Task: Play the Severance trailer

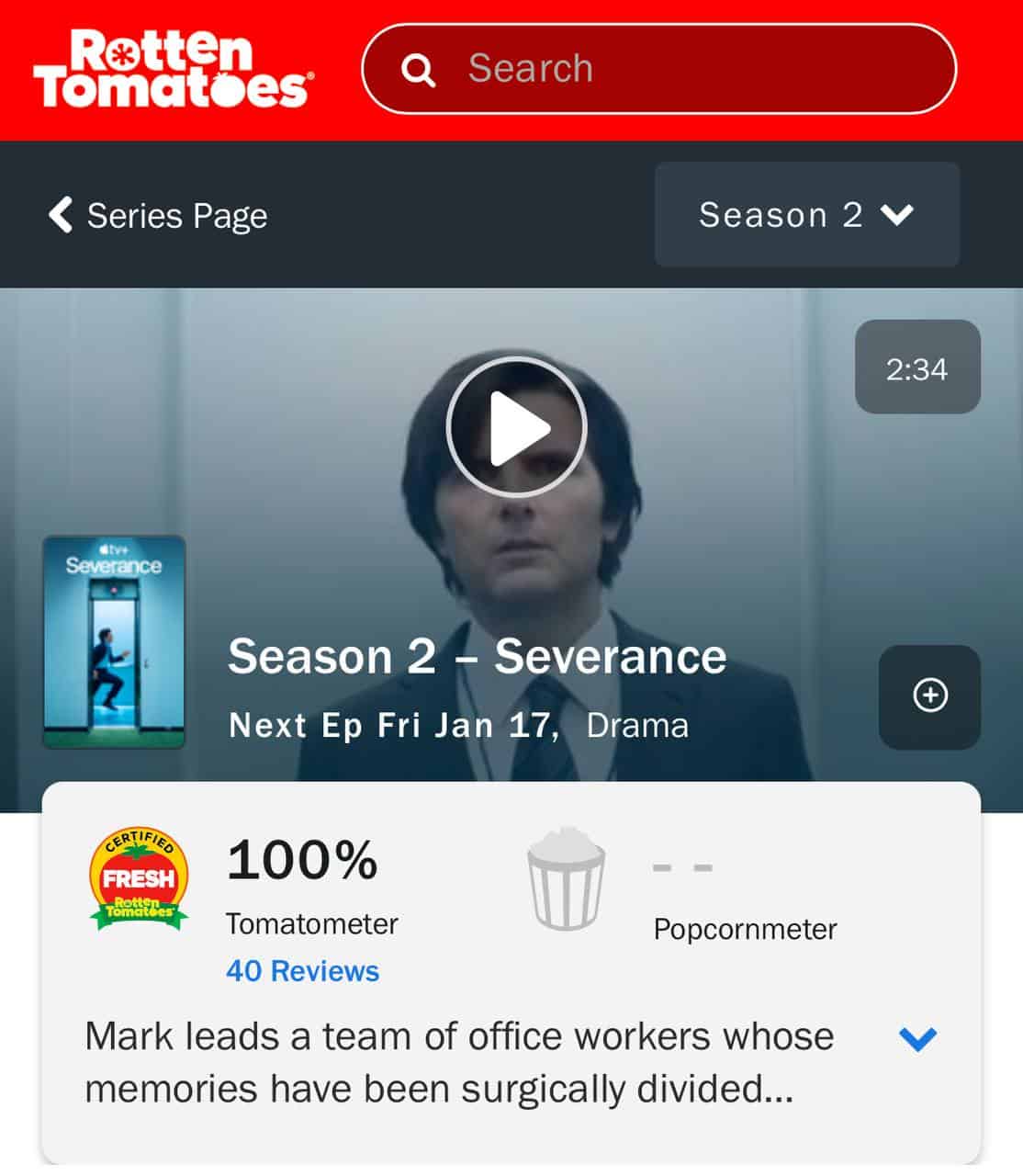Action: pyautogui.click(x=516, y=427)
